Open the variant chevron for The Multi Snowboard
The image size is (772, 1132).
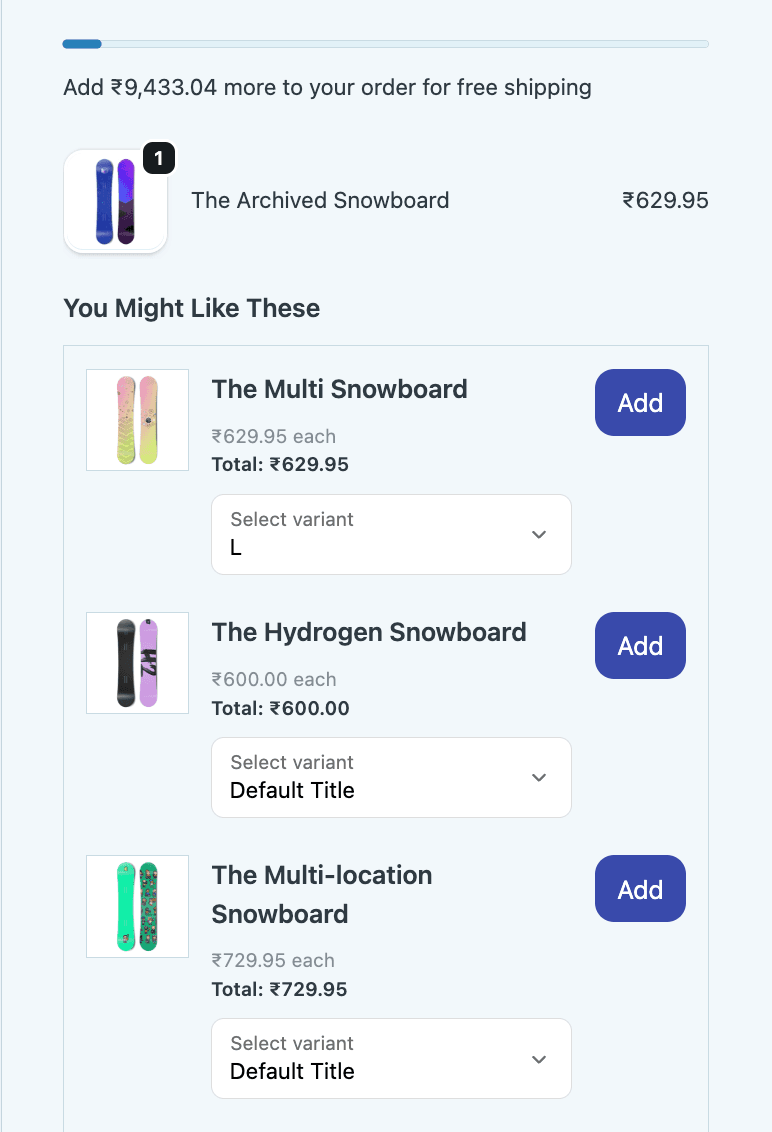pyautogui.click(x=539, y=535)
